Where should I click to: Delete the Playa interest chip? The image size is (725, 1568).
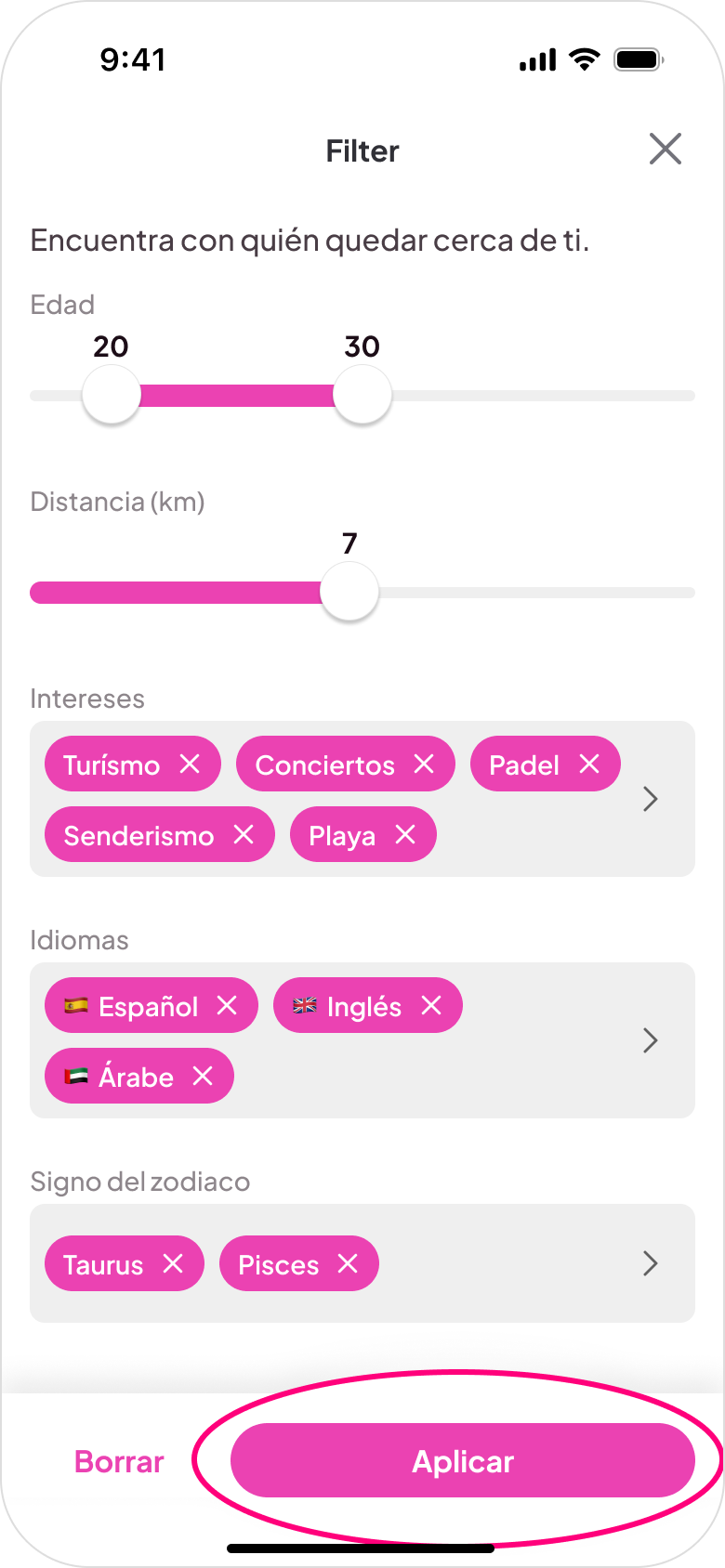click(405, 834)
